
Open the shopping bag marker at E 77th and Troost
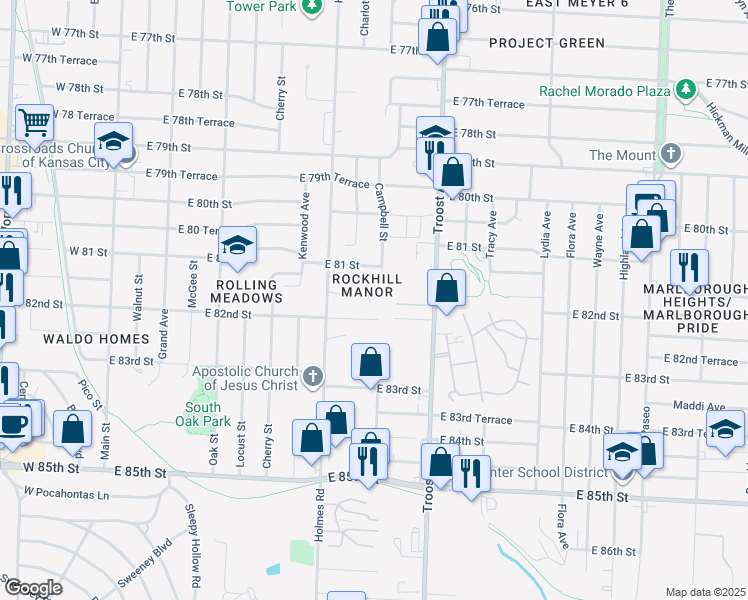(x=437, y=38)
